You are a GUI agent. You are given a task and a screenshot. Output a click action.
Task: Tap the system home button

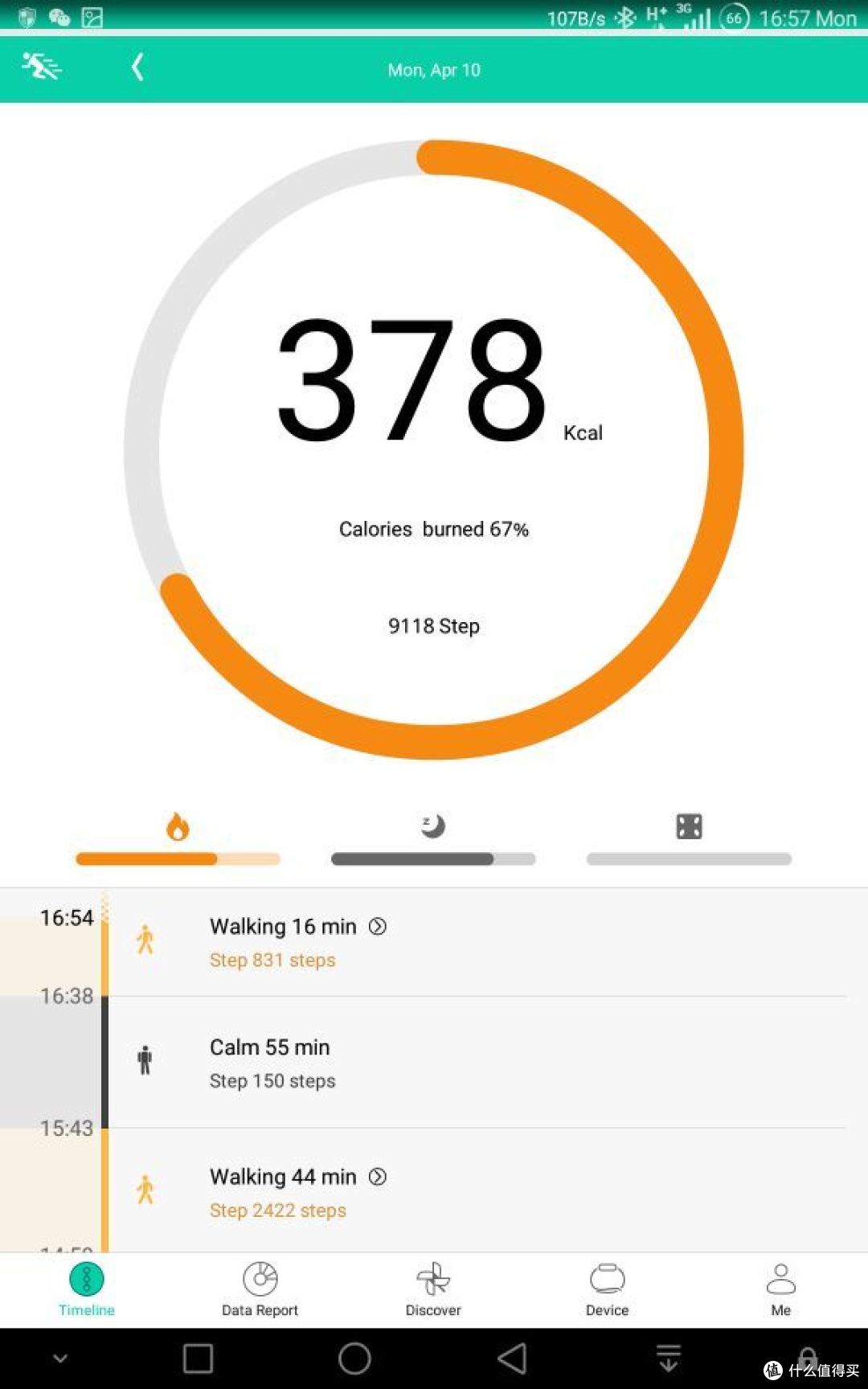[354, 1358]
